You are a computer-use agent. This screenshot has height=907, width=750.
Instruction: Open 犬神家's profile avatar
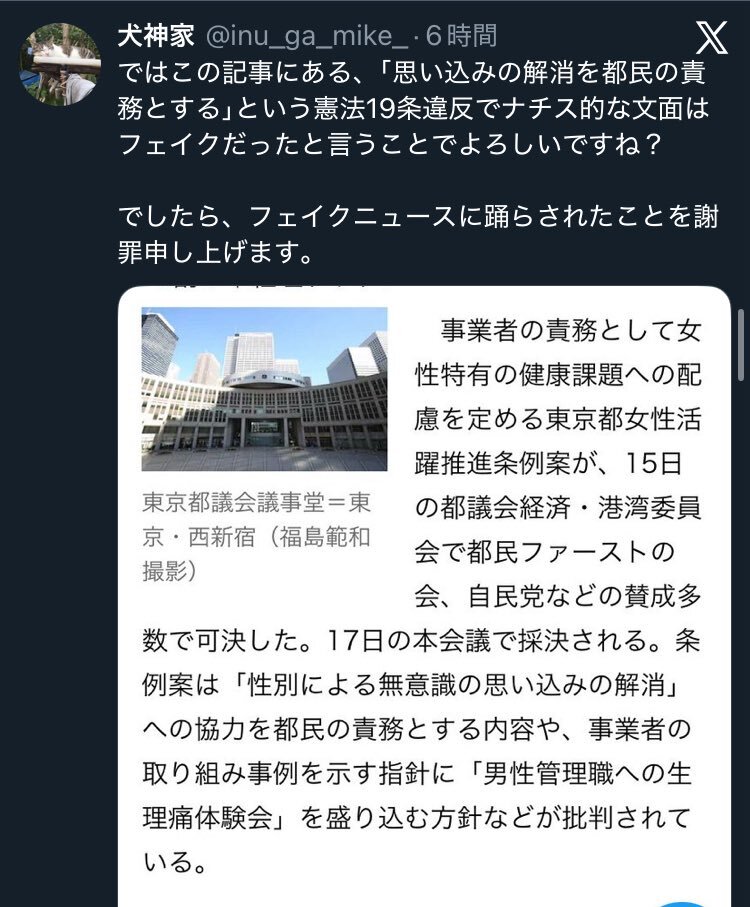pos(60,64)
